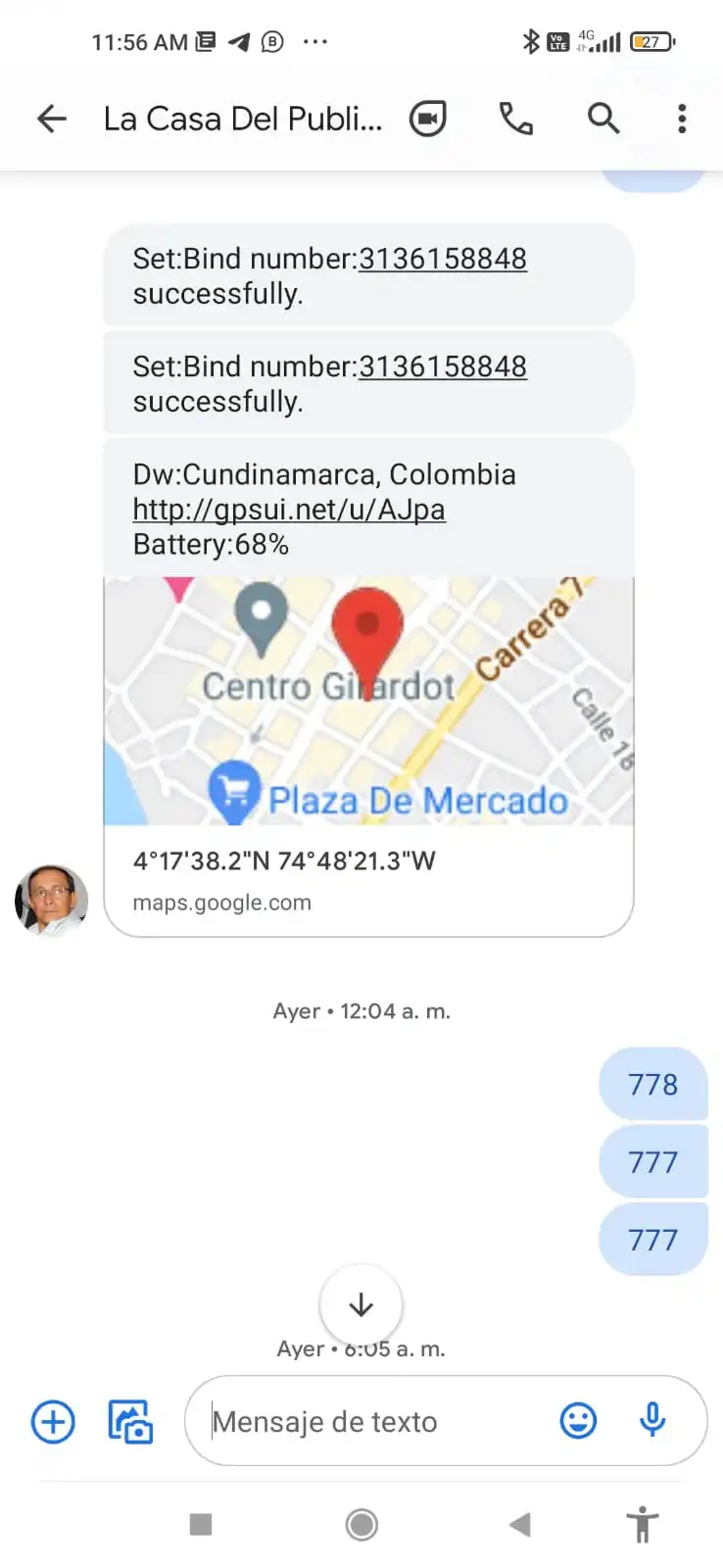Screen dimensions: 723x1568
Task: Open the gpsui.net/u/AJpa link
Action: click(289, 510)
